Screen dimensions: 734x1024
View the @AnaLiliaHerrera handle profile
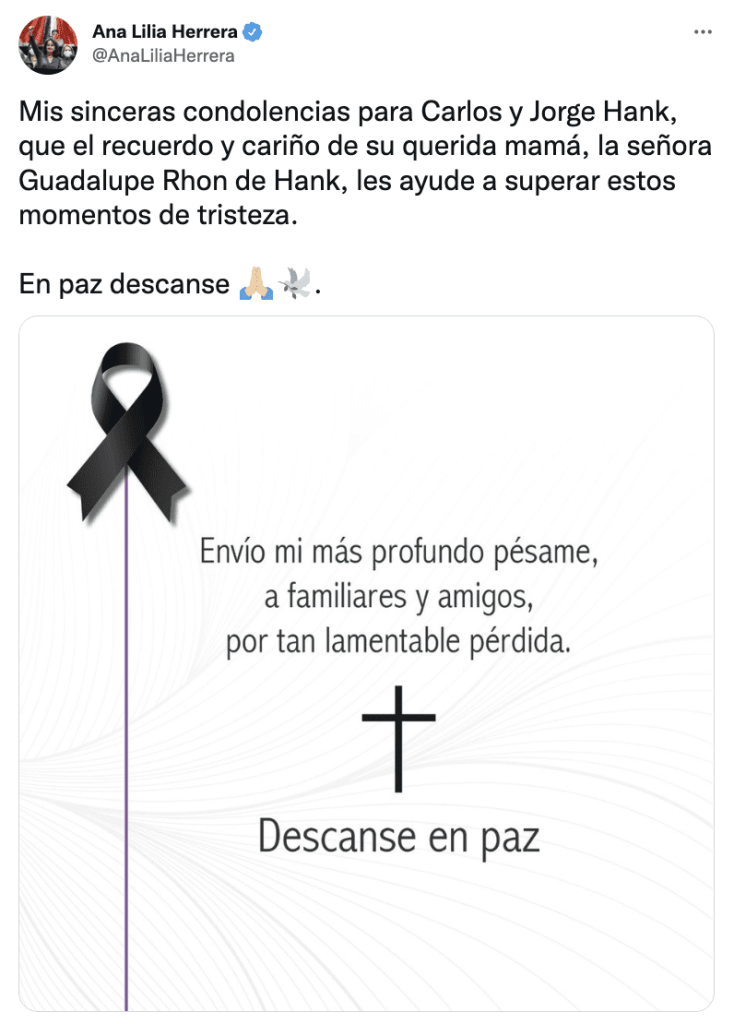(163, 56)
